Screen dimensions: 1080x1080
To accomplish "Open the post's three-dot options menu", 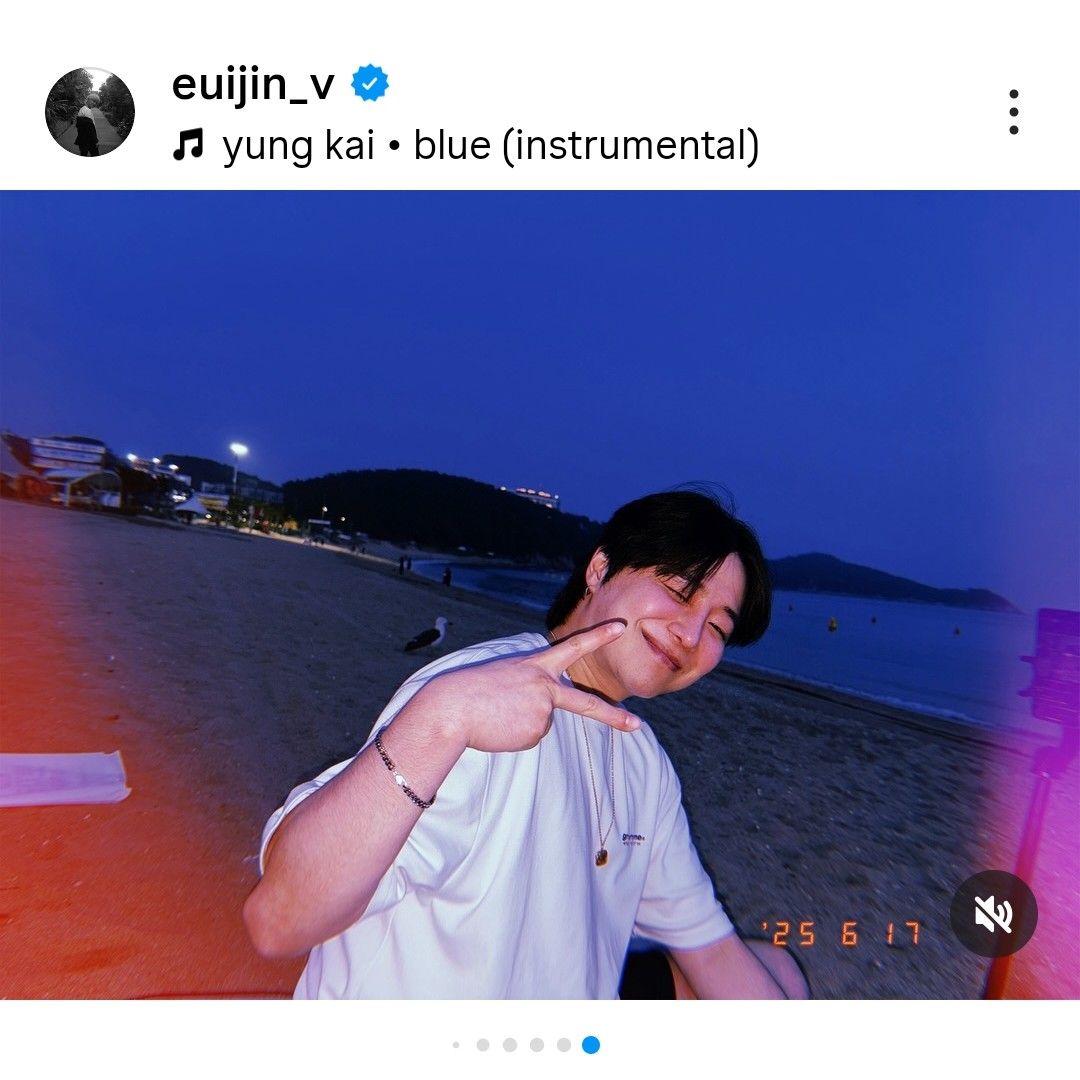I will pyautogui.click(x=1013, y=112).
